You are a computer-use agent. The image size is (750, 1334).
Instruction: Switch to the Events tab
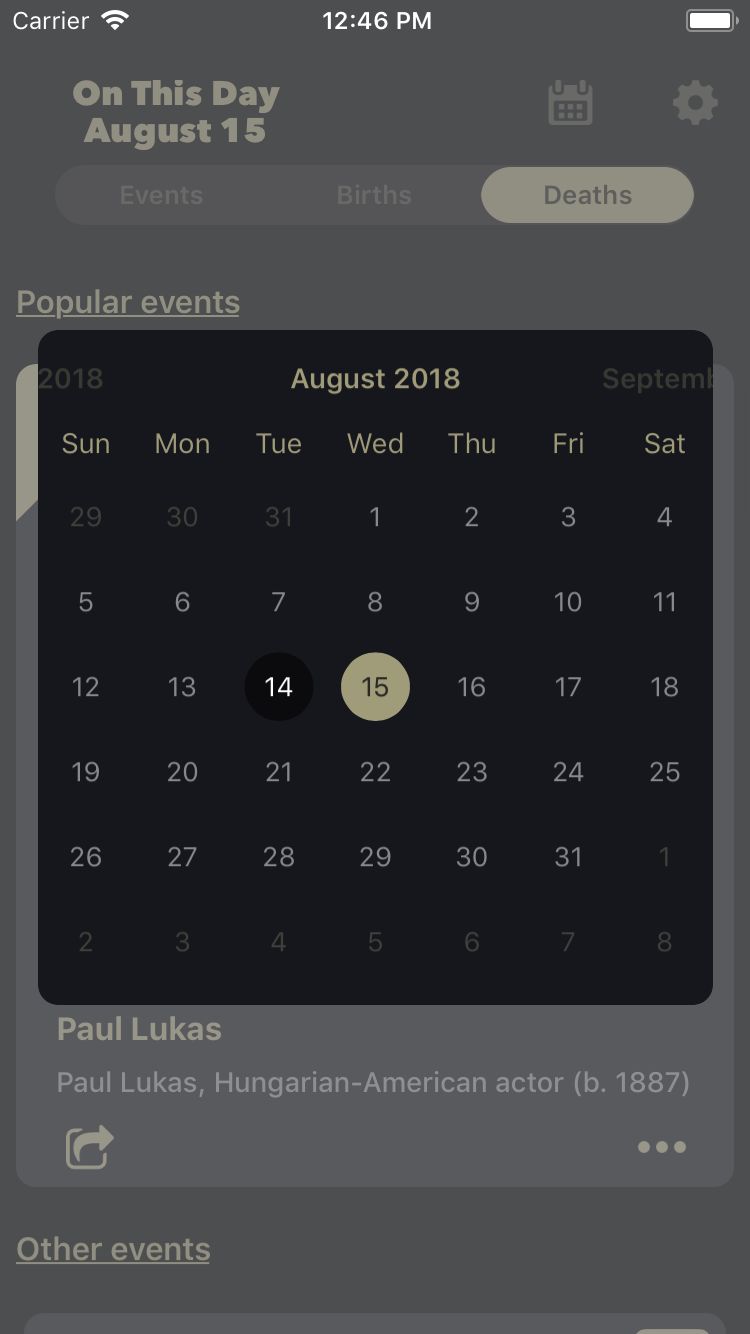coord(161,195)
